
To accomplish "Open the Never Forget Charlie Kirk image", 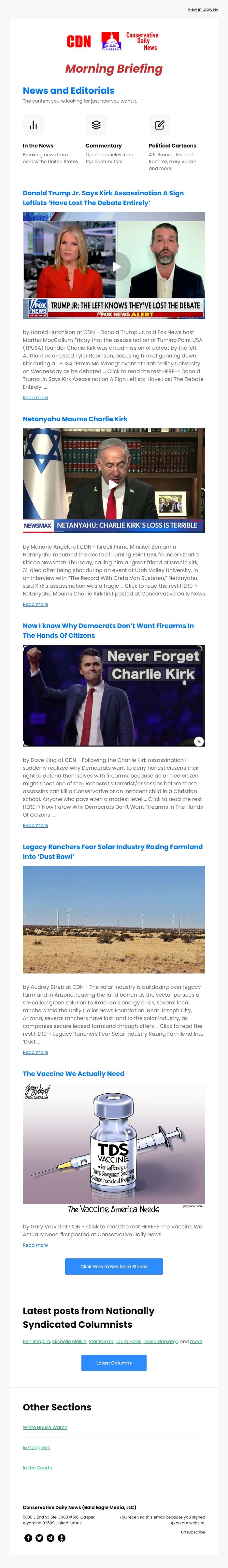I will point(114,695).
